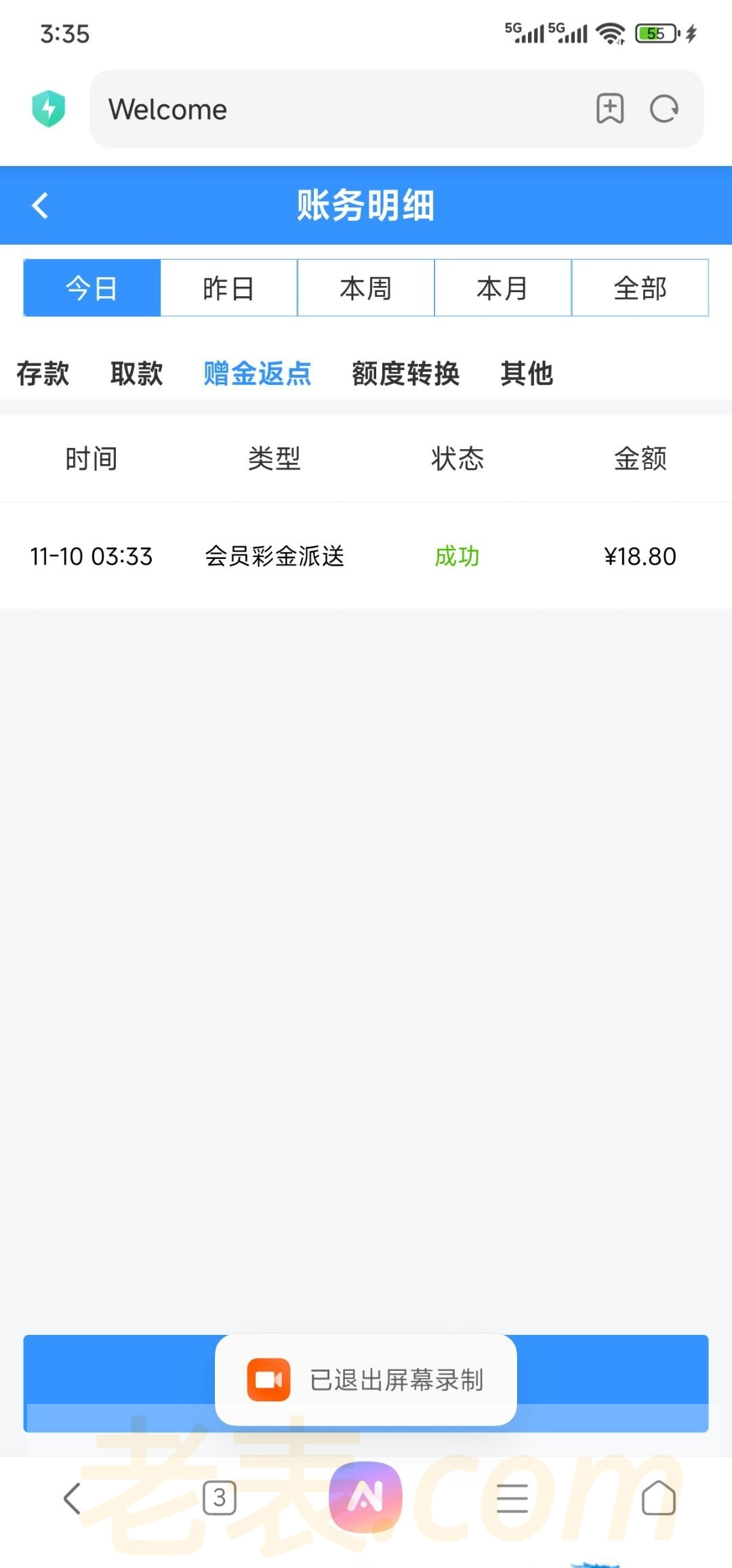Viewport: 732px width, 1568px height.
Task: Select the 赠金返点 category
Action: click(258, 373)
